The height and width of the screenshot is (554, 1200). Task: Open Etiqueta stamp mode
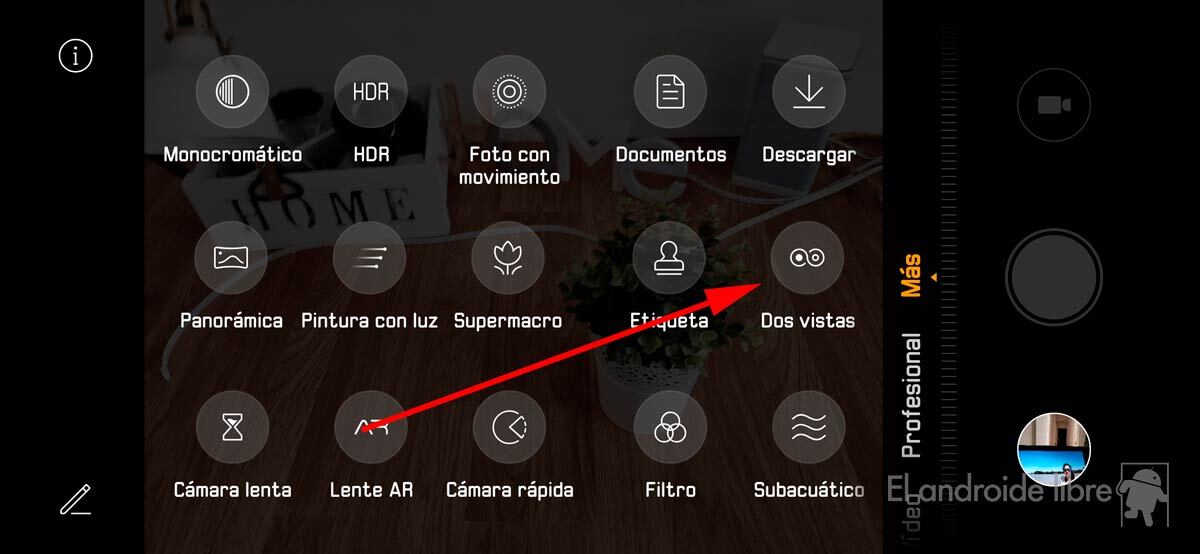click(x=670, y=259)
